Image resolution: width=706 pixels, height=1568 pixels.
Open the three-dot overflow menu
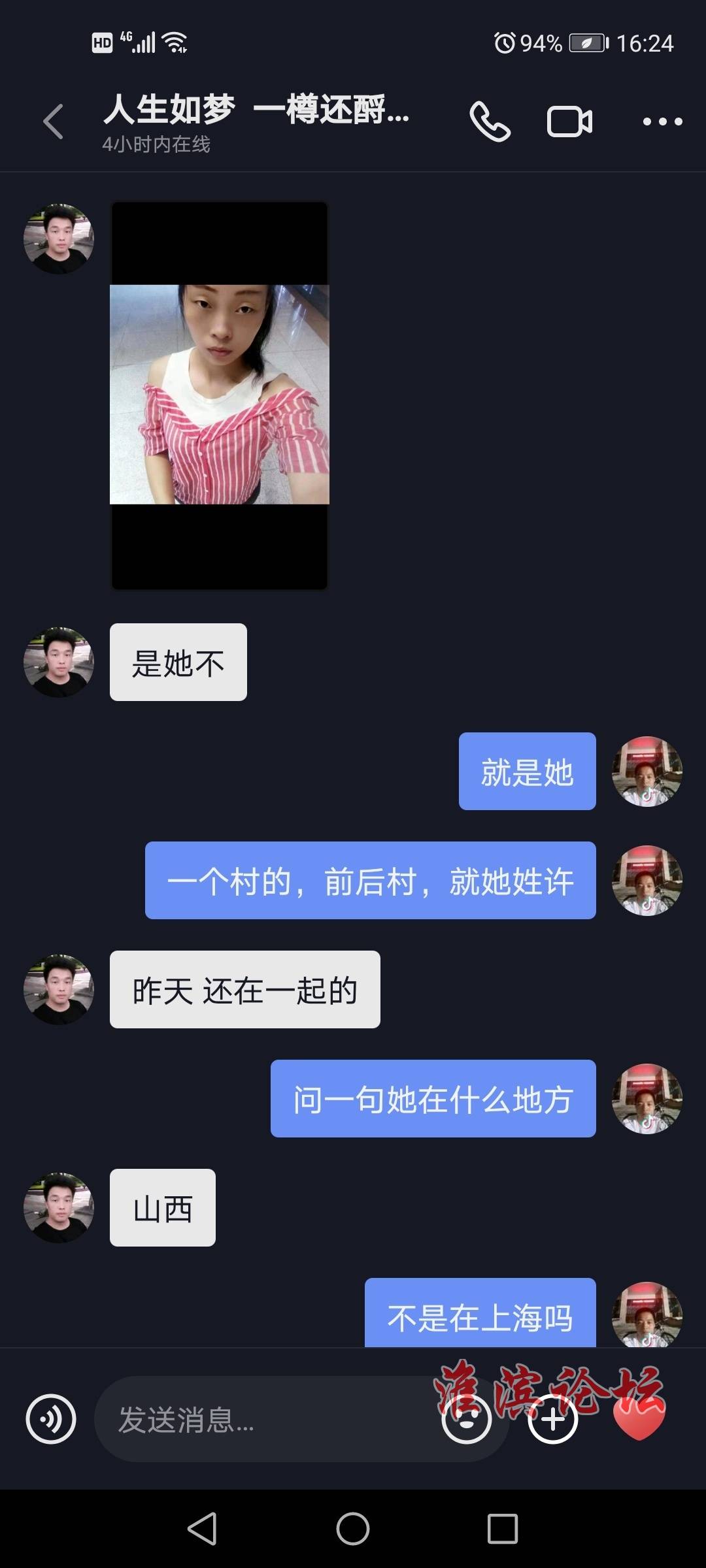click(x=662, y=122)
